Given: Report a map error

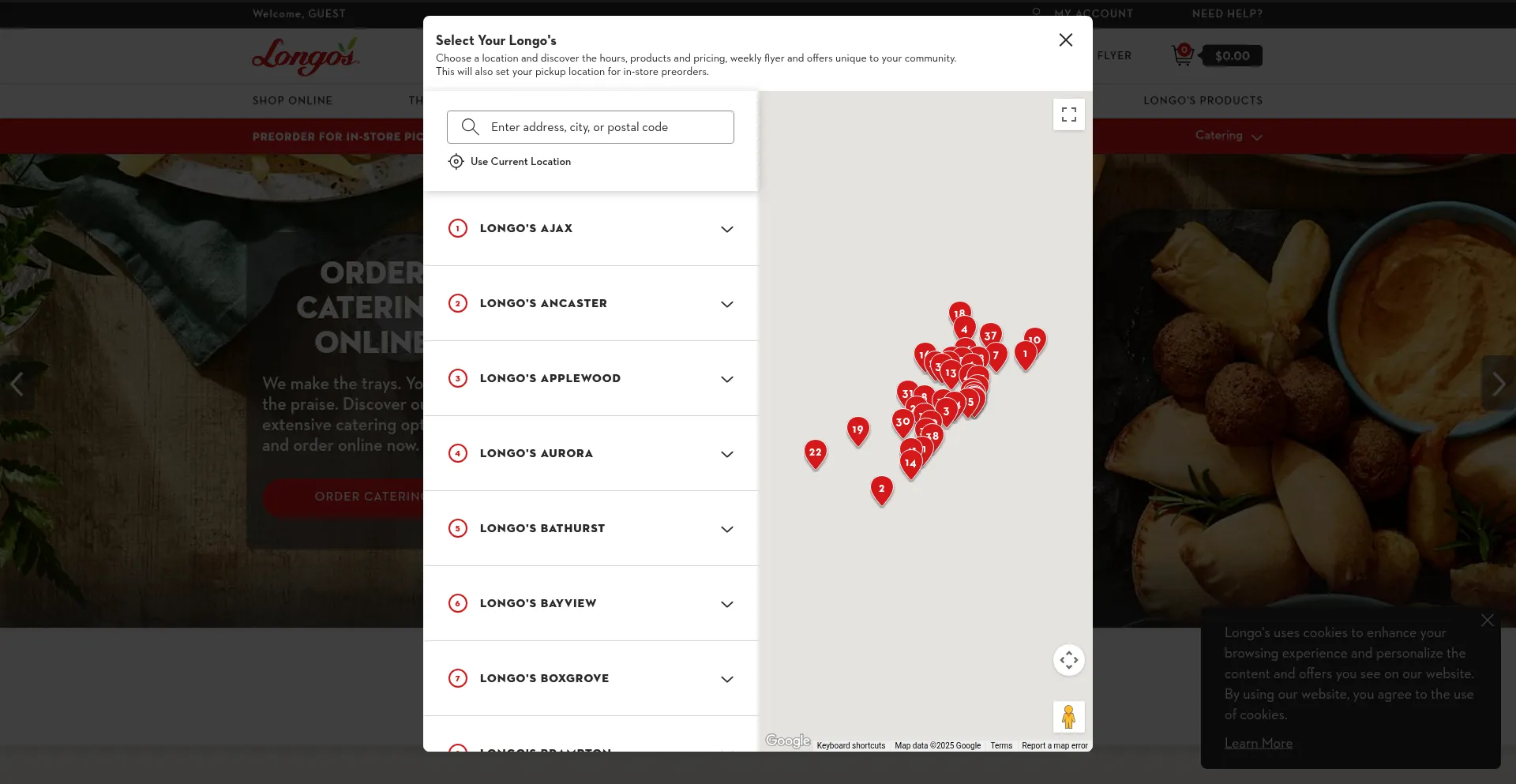Looking at the screenshot, I should (1054, 745).
